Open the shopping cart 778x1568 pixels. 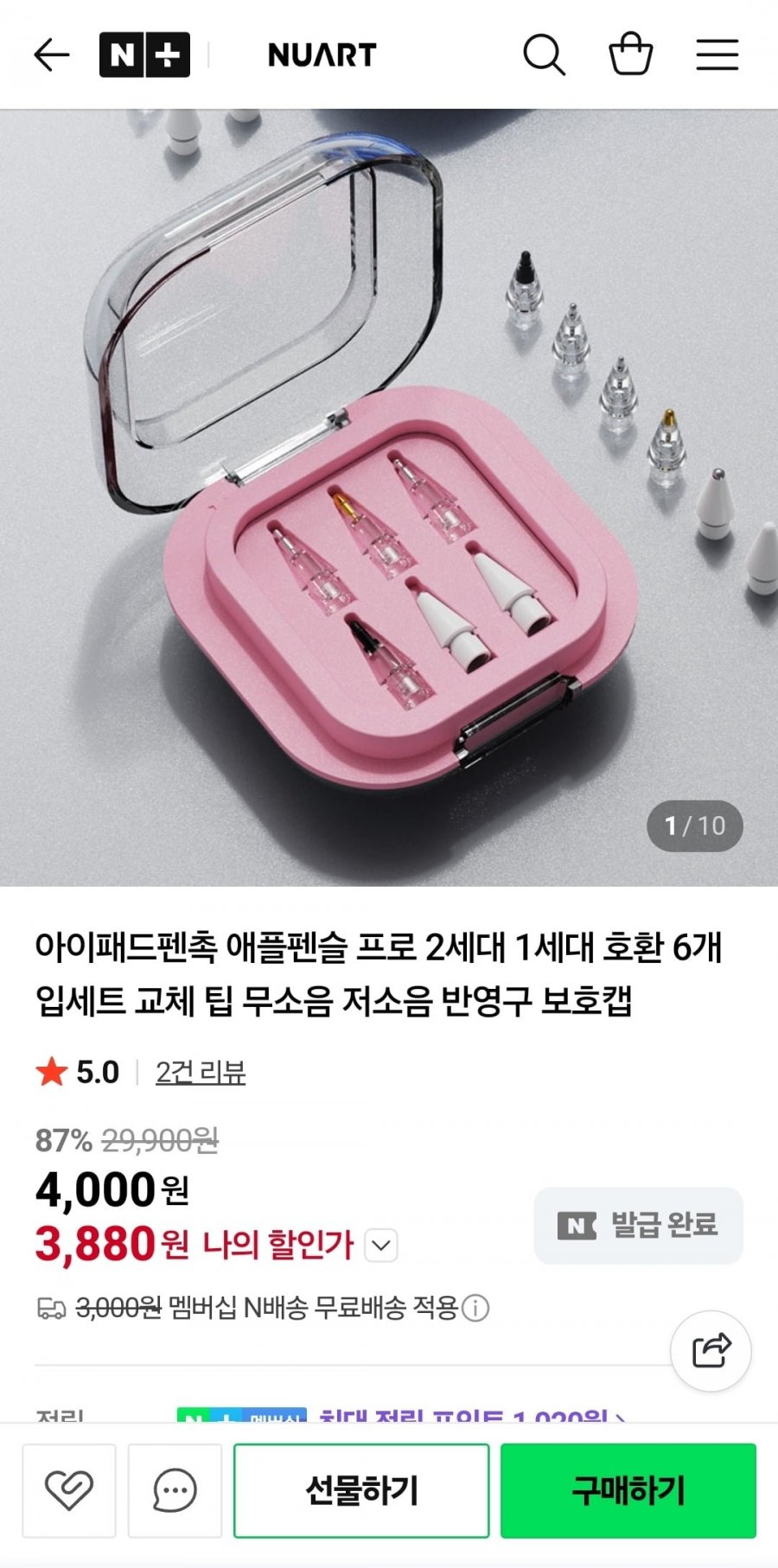631,55
